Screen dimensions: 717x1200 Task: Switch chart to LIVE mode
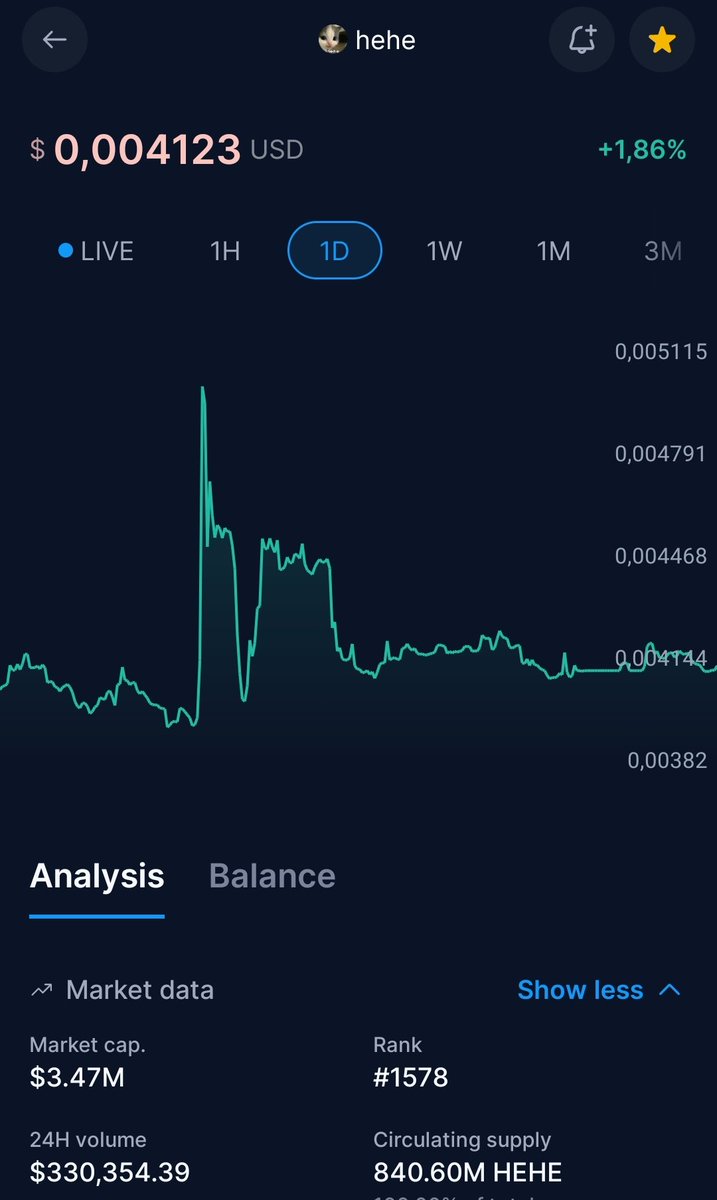pyautogui.click(x=96, y=250)
